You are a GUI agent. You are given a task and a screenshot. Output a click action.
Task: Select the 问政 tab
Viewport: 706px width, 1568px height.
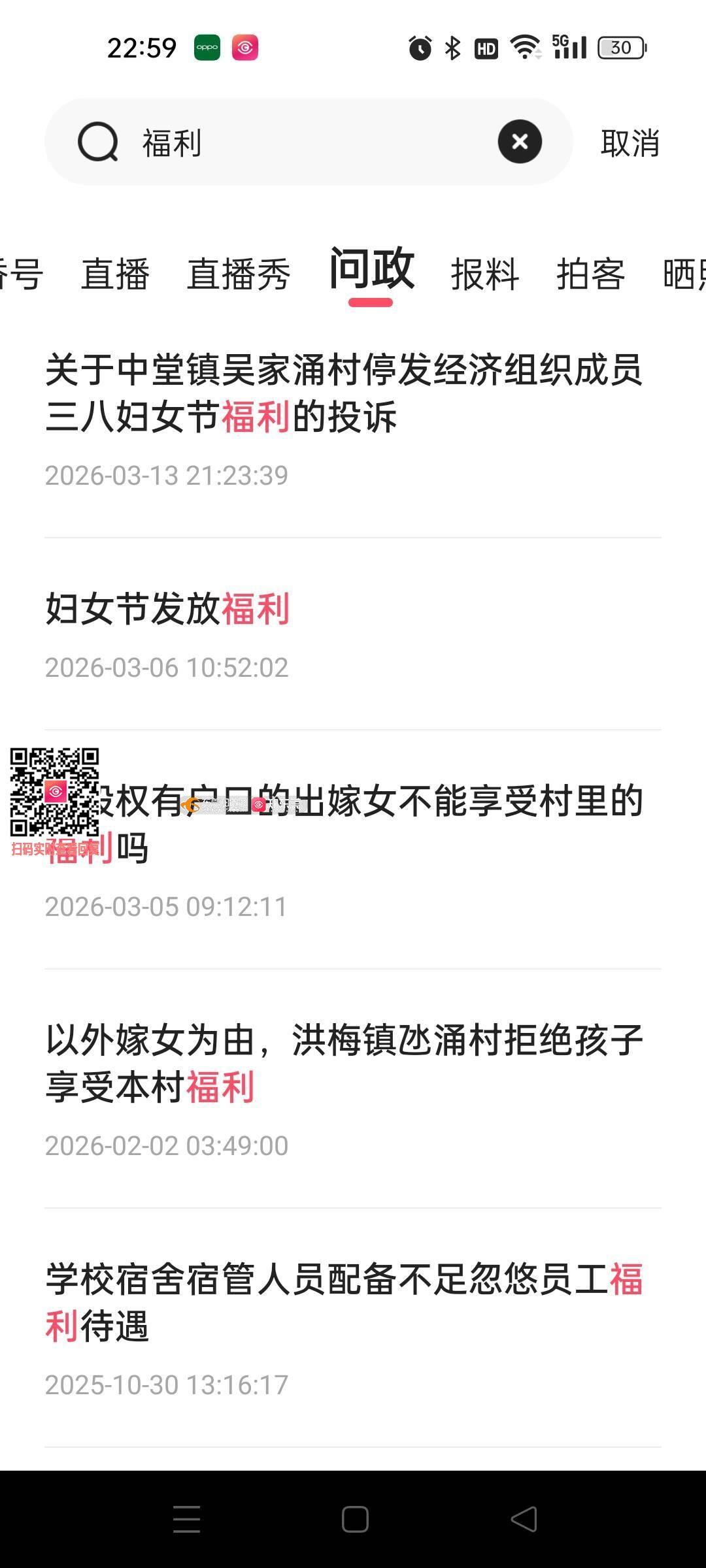371,269
